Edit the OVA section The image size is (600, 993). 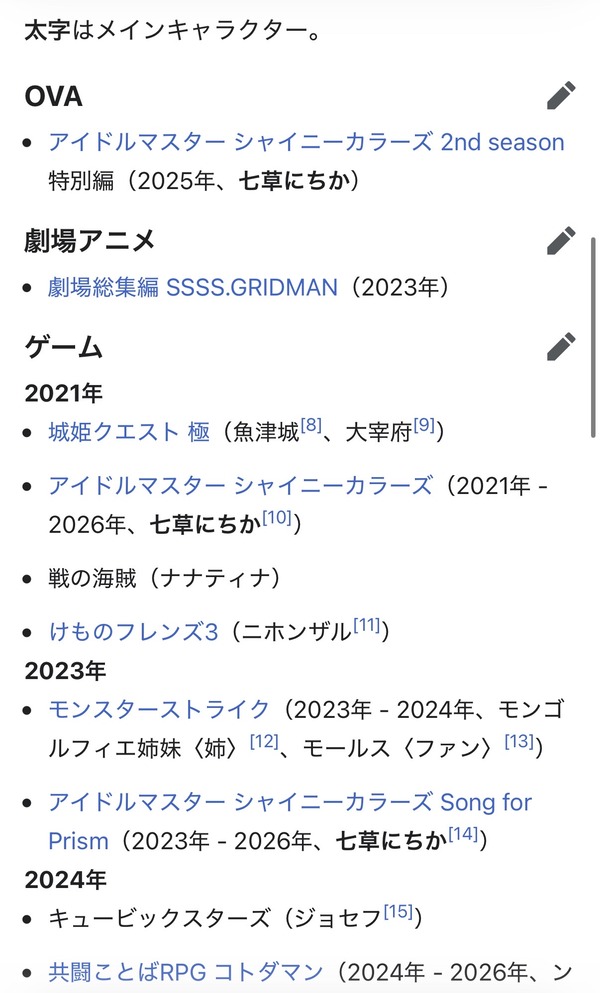[x=561, y=96]
